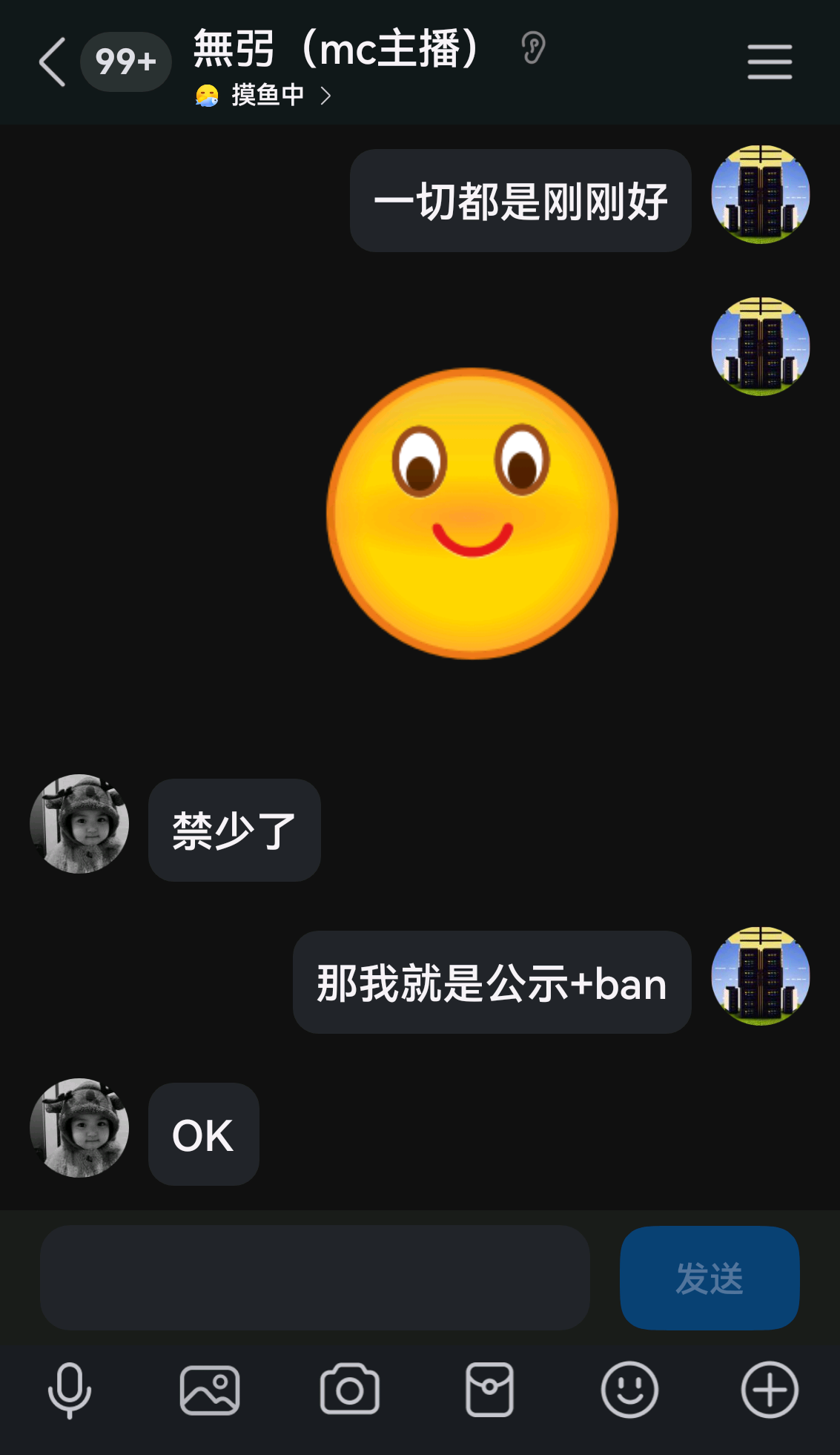840x1455 pixels.
Task: Tap the 发送 send button
Action: pos(709,1277)
